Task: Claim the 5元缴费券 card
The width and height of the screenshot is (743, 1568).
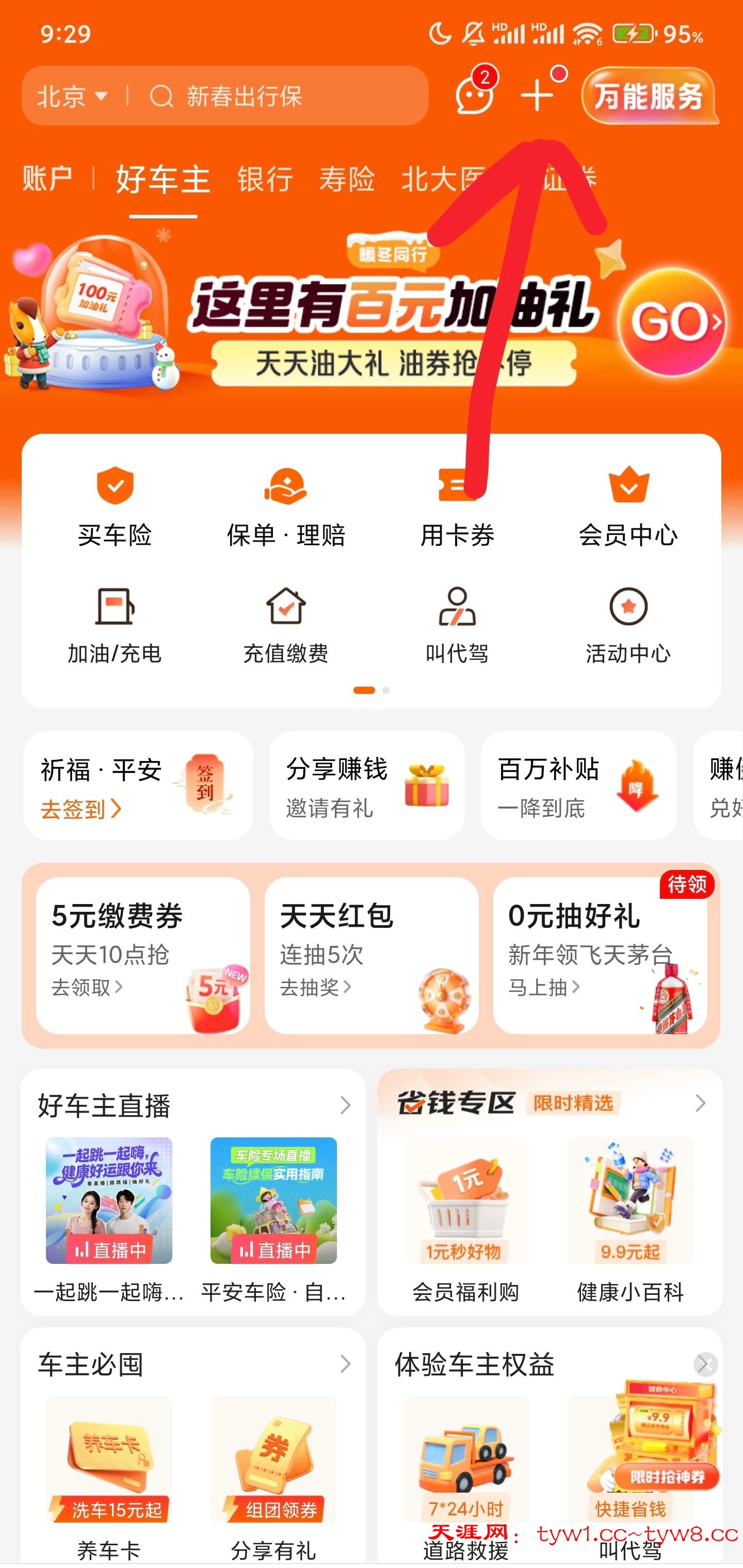Action: pos(143,955)
